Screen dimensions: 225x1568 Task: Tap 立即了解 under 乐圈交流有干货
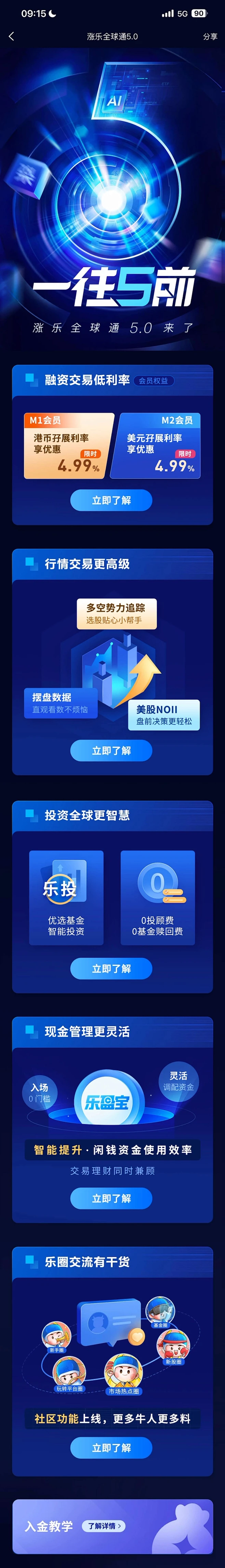click(x=111, y=1448)
